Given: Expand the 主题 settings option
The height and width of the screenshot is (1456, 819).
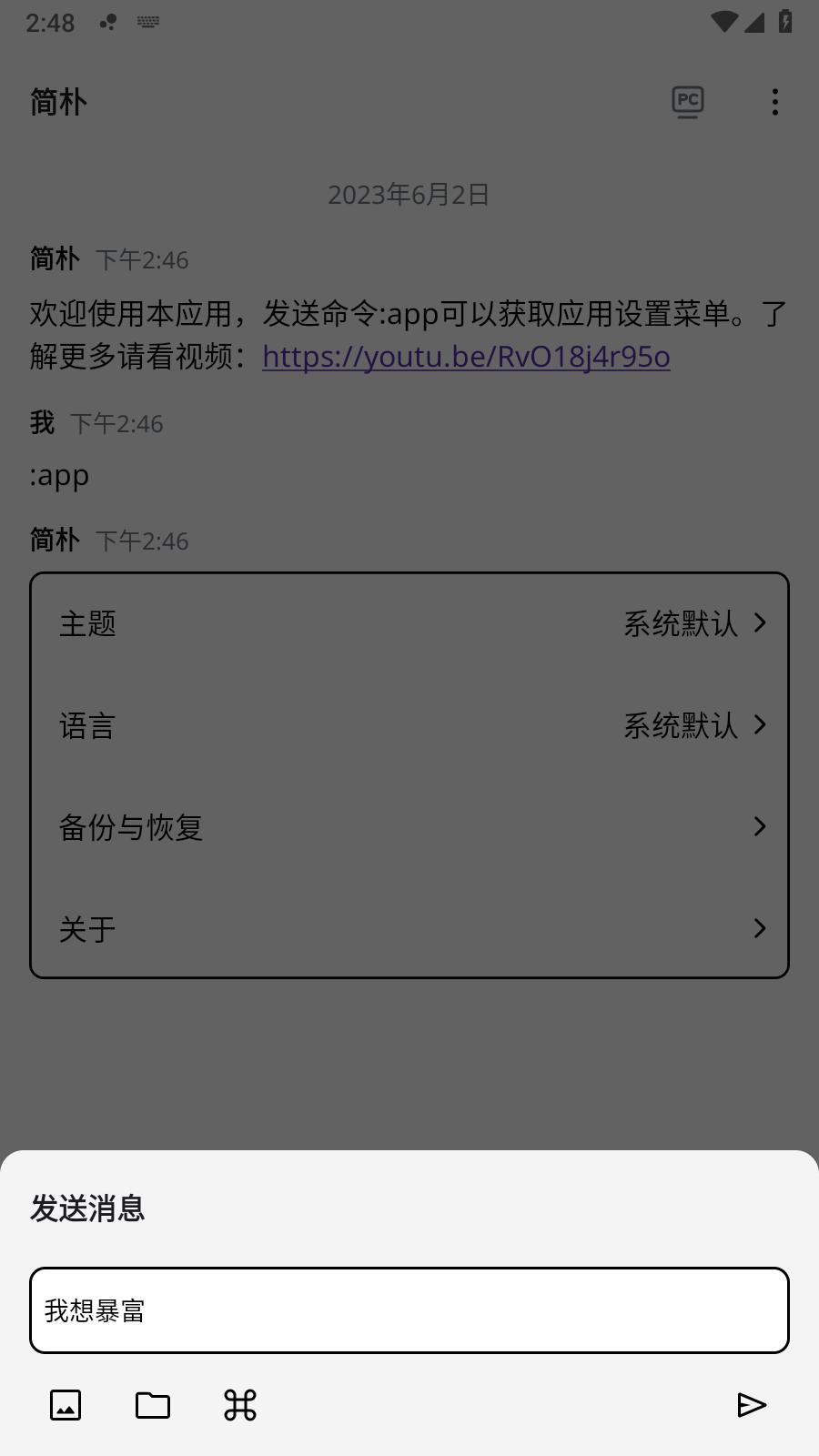Looking at the screenshot, I should click(409, 623).
